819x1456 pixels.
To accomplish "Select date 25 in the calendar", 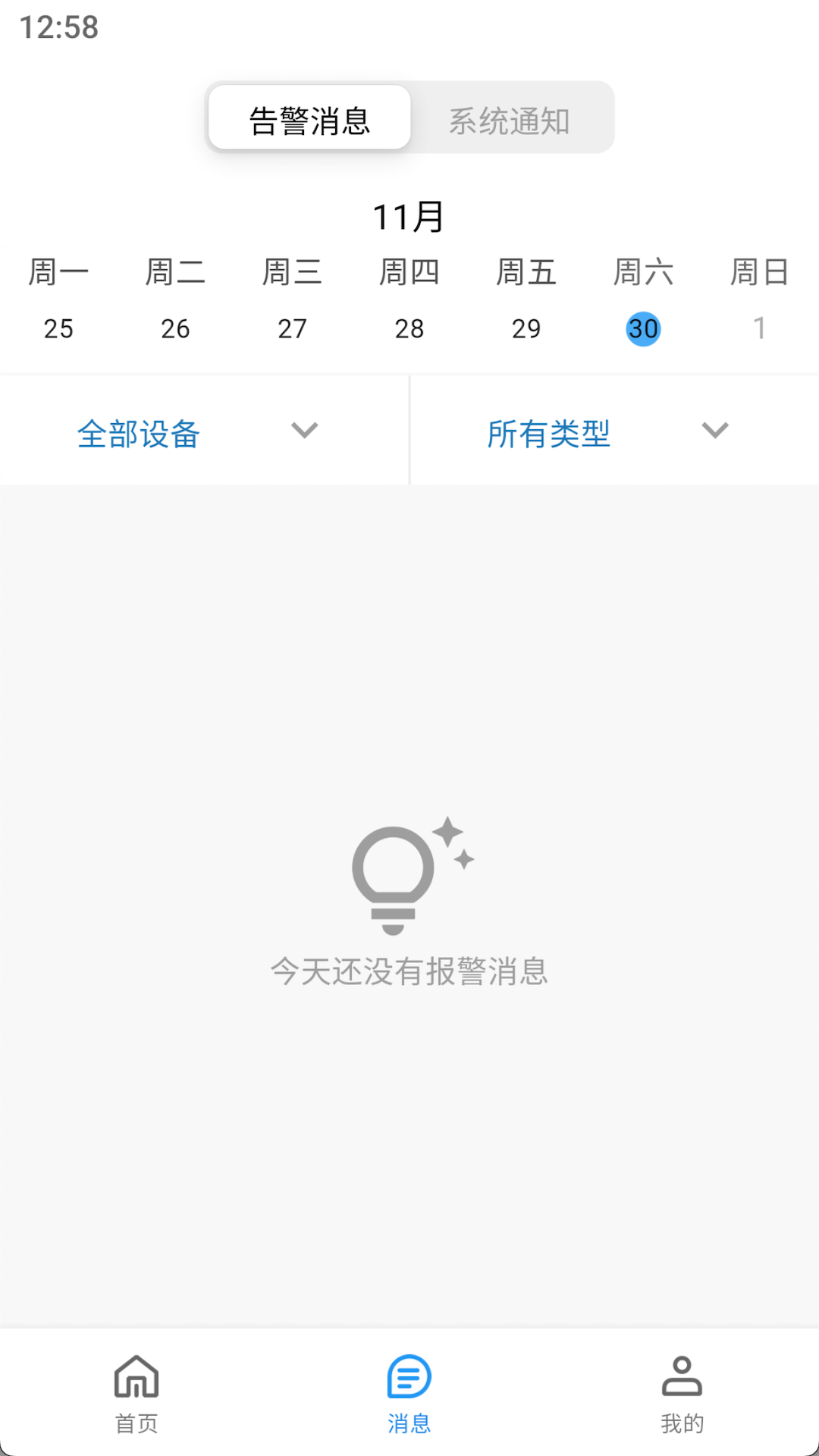I will [x=59, y=329].
